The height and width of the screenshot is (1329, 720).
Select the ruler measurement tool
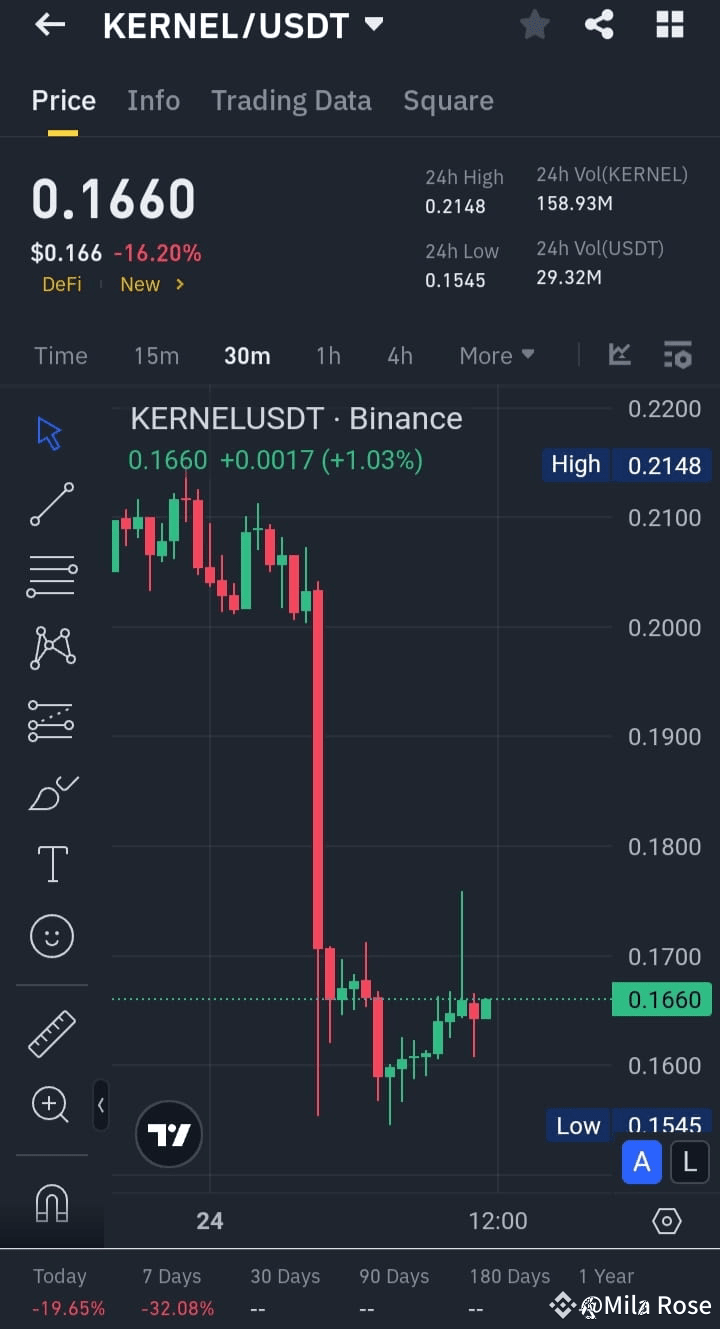[50, 1032]
